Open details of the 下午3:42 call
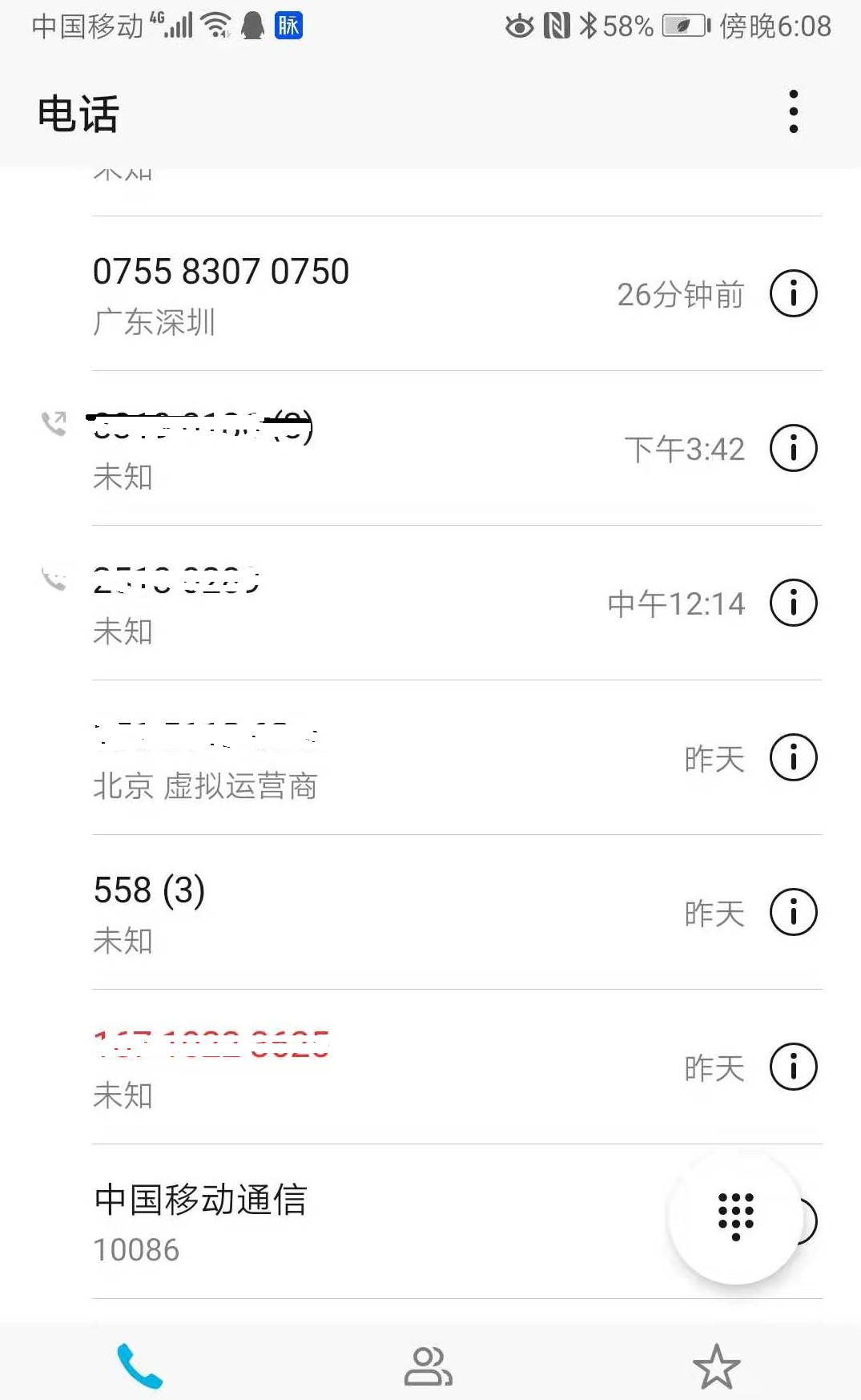The height and width of the screenshot is (1400, 861). point(793,449)
